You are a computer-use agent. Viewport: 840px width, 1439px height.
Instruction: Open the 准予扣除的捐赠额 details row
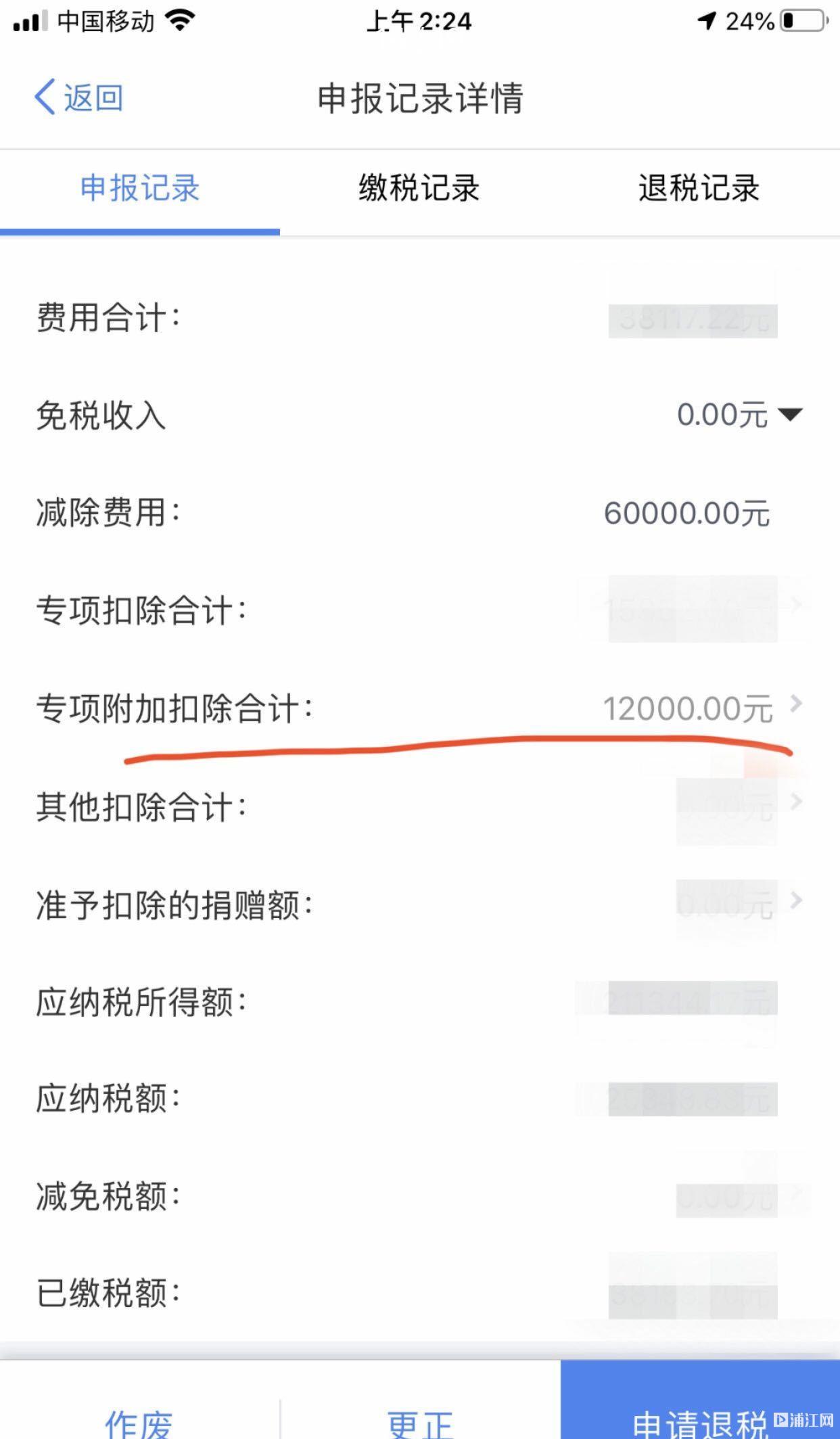[x=420, y=905]
